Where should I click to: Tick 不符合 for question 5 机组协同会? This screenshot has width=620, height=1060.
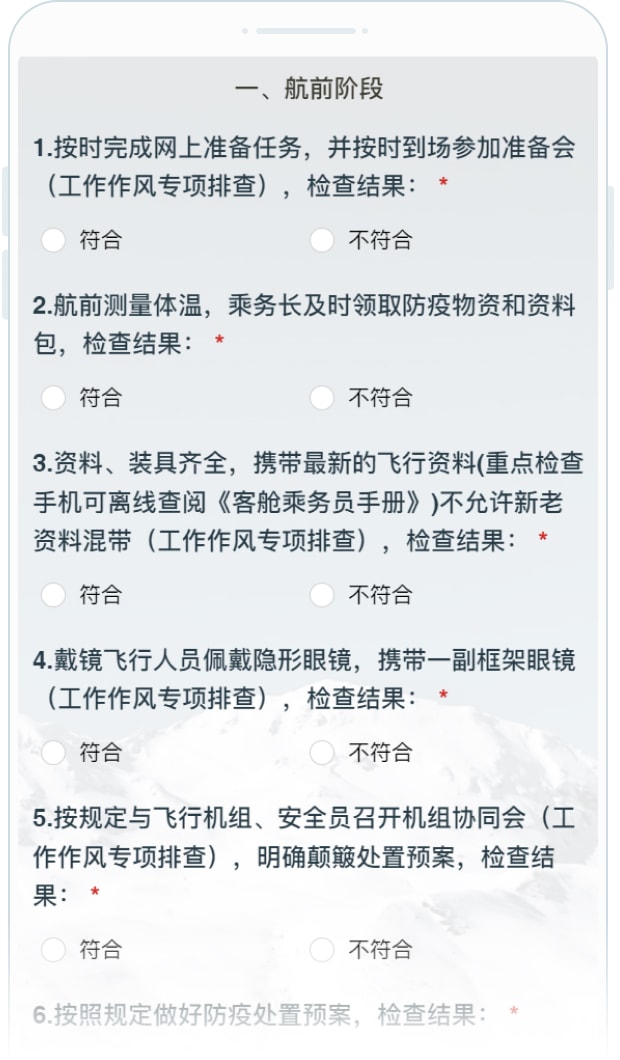click(x=322, y=949)
